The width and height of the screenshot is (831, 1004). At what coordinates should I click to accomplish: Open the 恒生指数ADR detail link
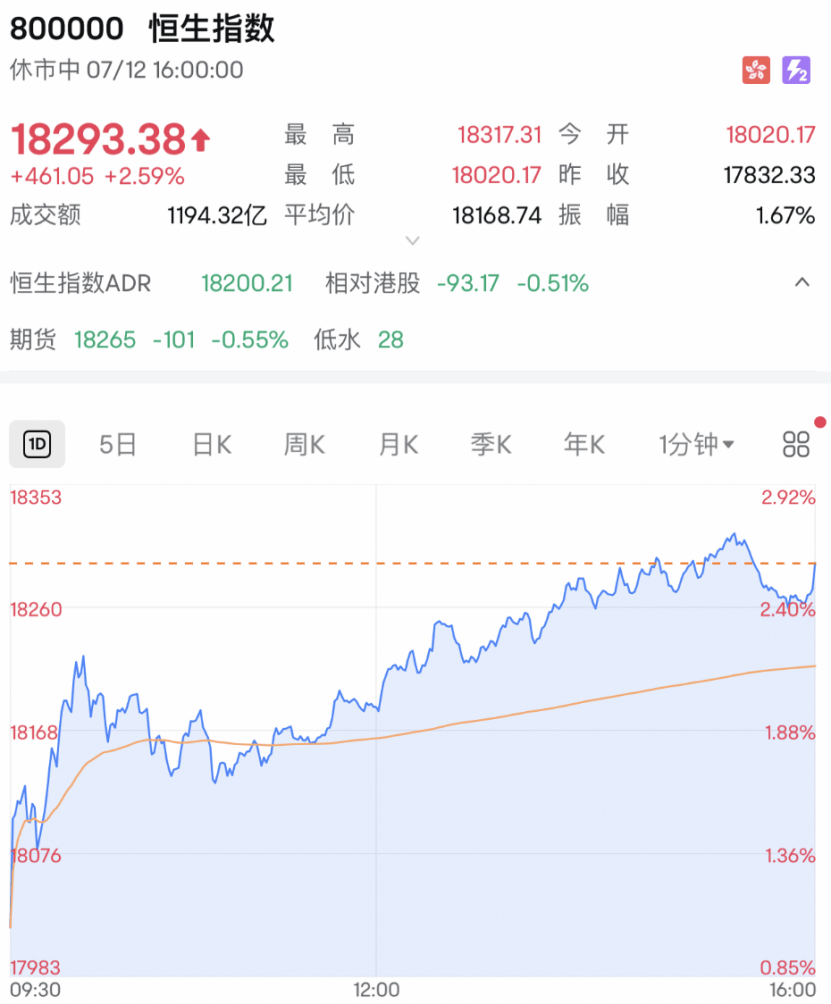click(80, 283)
